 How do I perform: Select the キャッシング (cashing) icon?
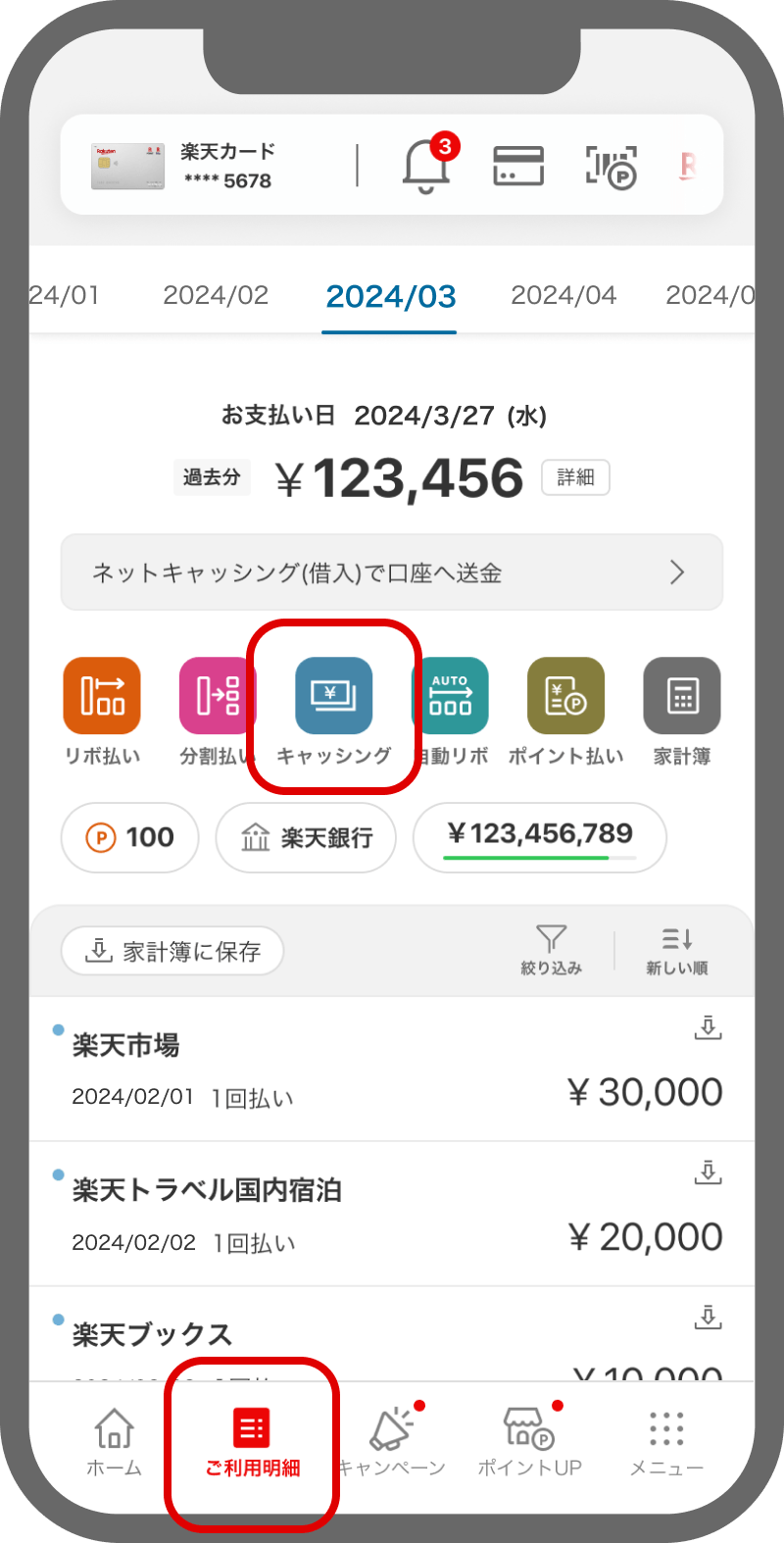(x=333, y=695)
